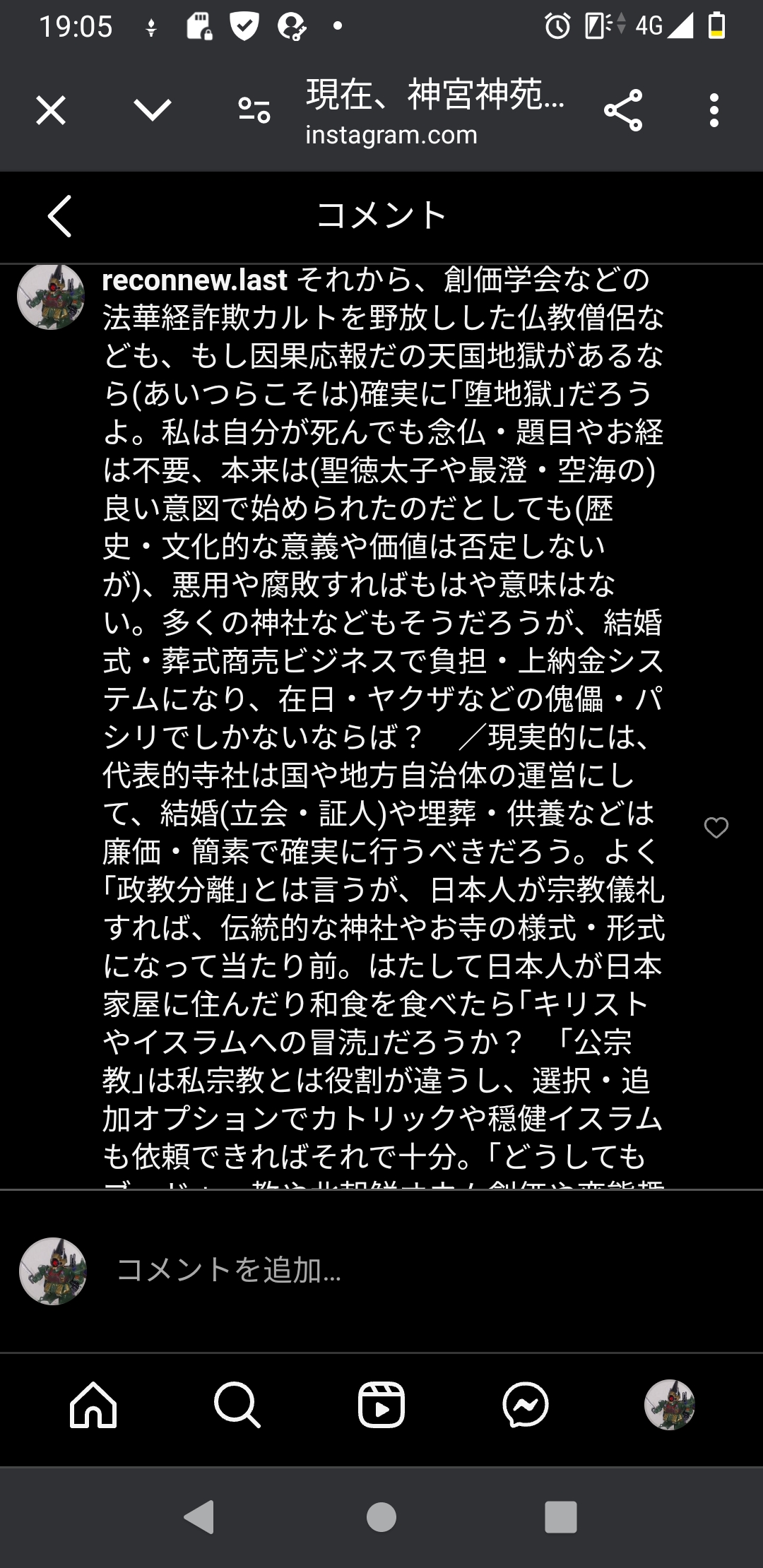Open the search and explore tab
Image resolution: width=763 pixels, height=1568 pixels.
[x=237, y=1405]
